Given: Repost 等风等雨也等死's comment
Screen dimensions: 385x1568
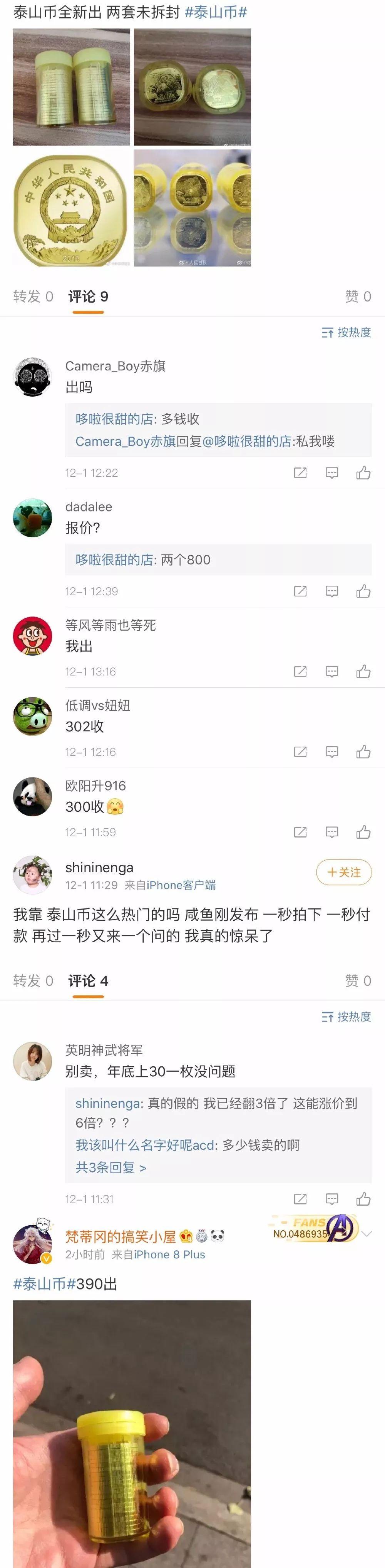Looking at the screenshot, I should tap(300, 672).
